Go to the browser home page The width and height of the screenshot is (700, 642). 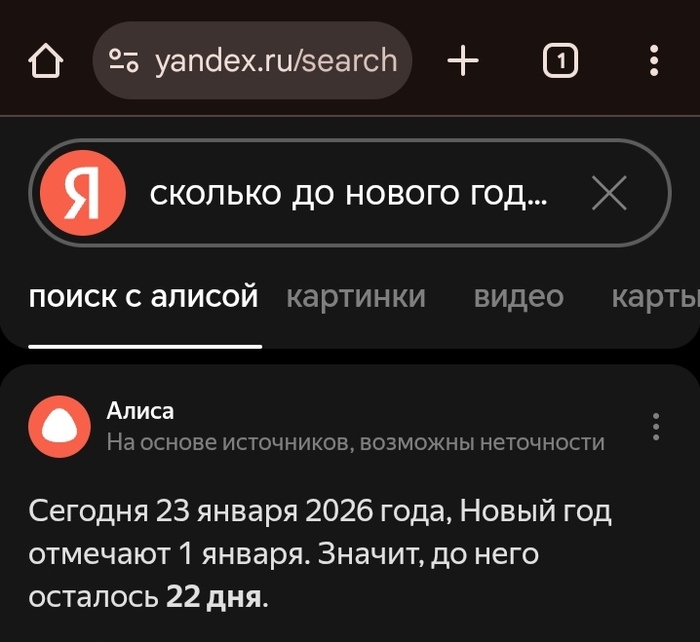click(x=46, y=62)
